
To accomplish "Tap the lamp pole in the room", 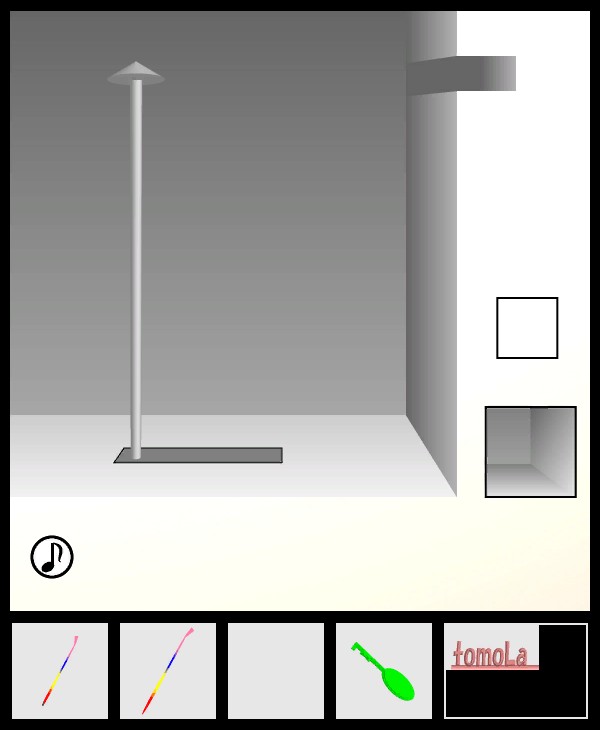I will [x=136, y=260].
